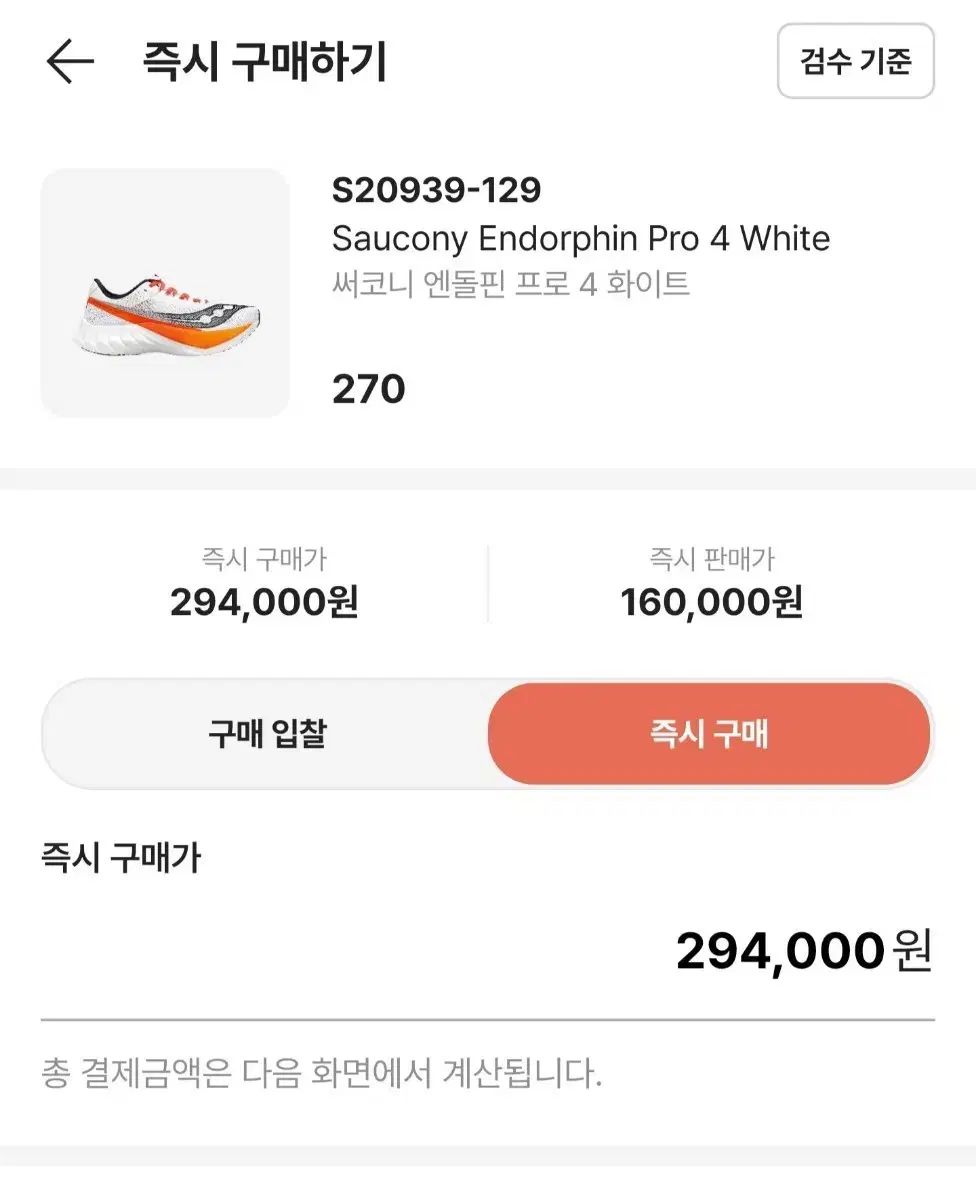Screen dimensions: 976x1200
Task: Go back using the arrow icon
Action: [x=70, y=62]
